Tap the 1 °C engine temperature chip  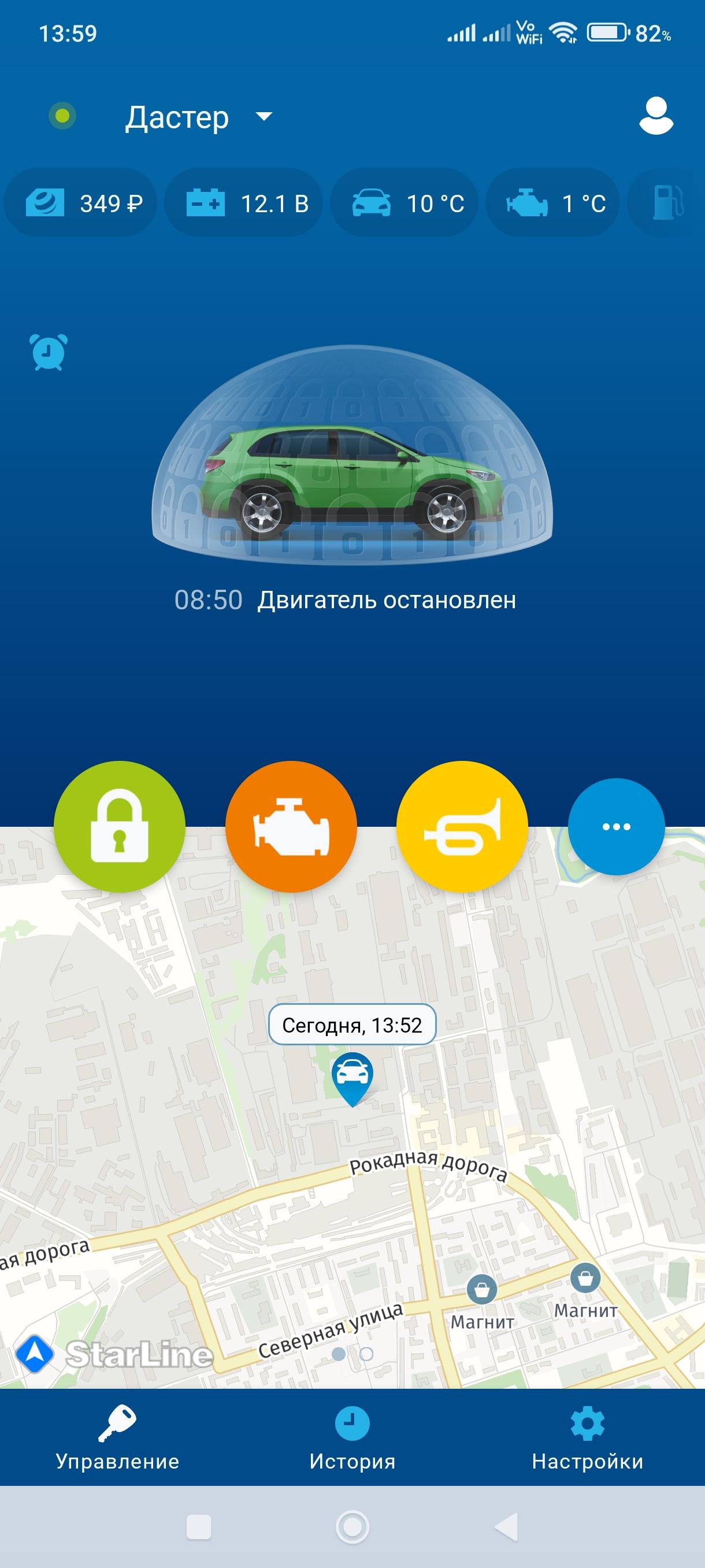[x=554, y=203]
